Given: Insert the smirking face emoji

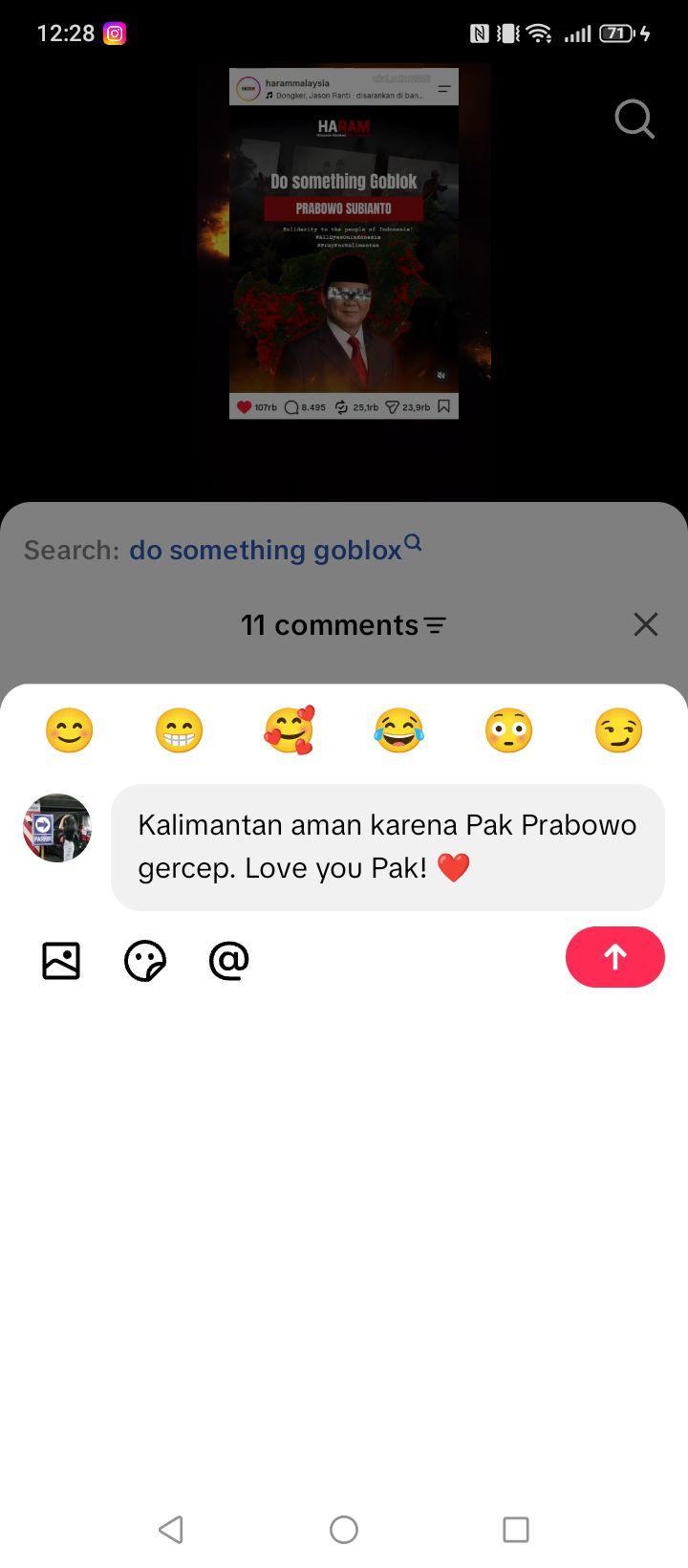Looking at the screenshot, I should coord(618,730).
